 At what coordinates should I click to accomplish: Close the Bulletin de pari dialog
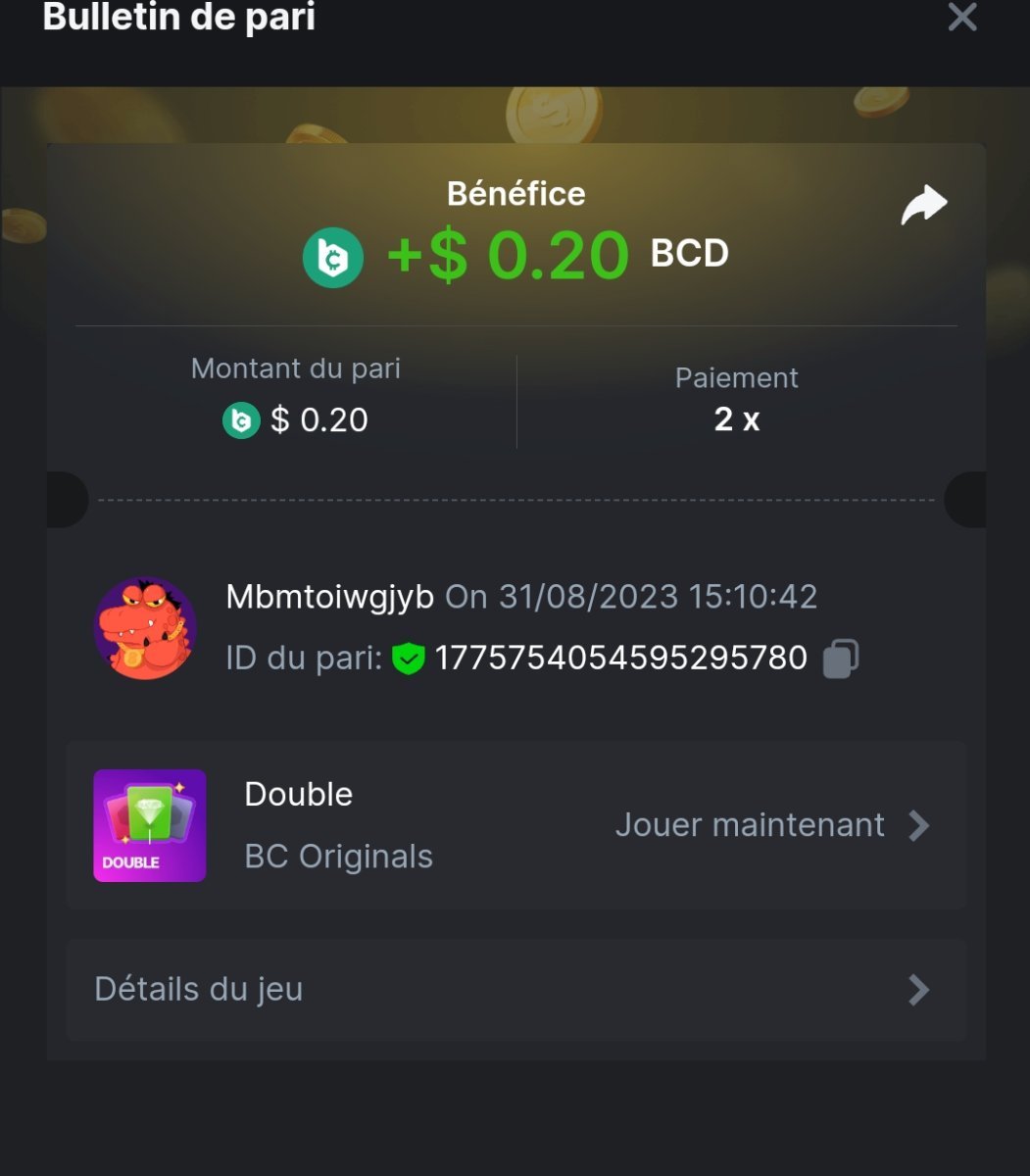[961, 17]
